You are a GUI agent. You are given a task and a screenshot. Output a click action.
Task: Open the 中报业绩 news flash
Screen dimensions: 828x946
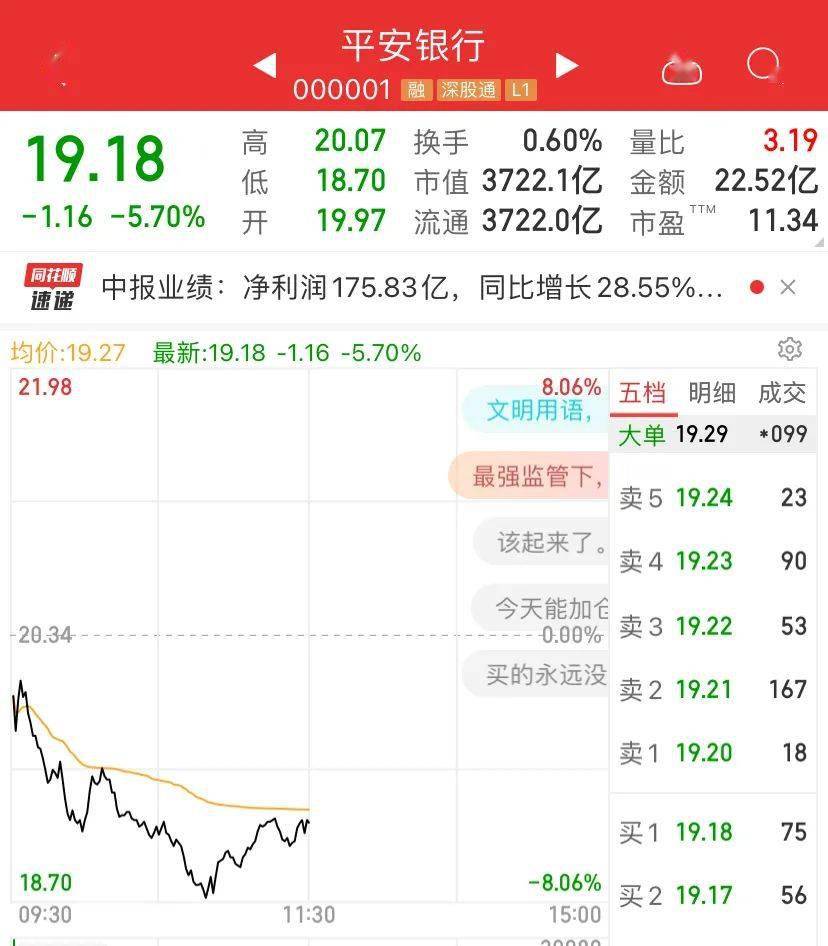click(412, 288)
